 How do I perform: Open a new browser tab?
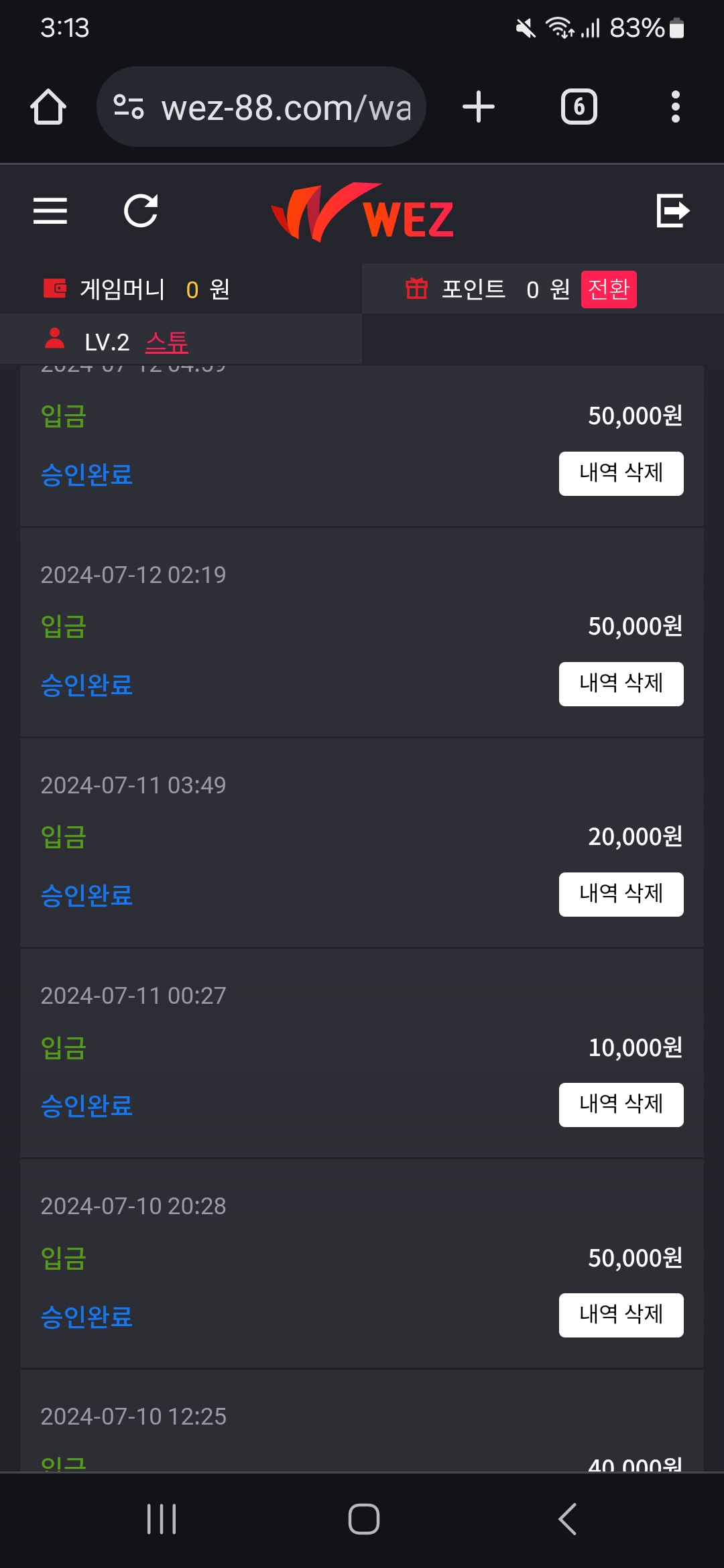[479, 107]
